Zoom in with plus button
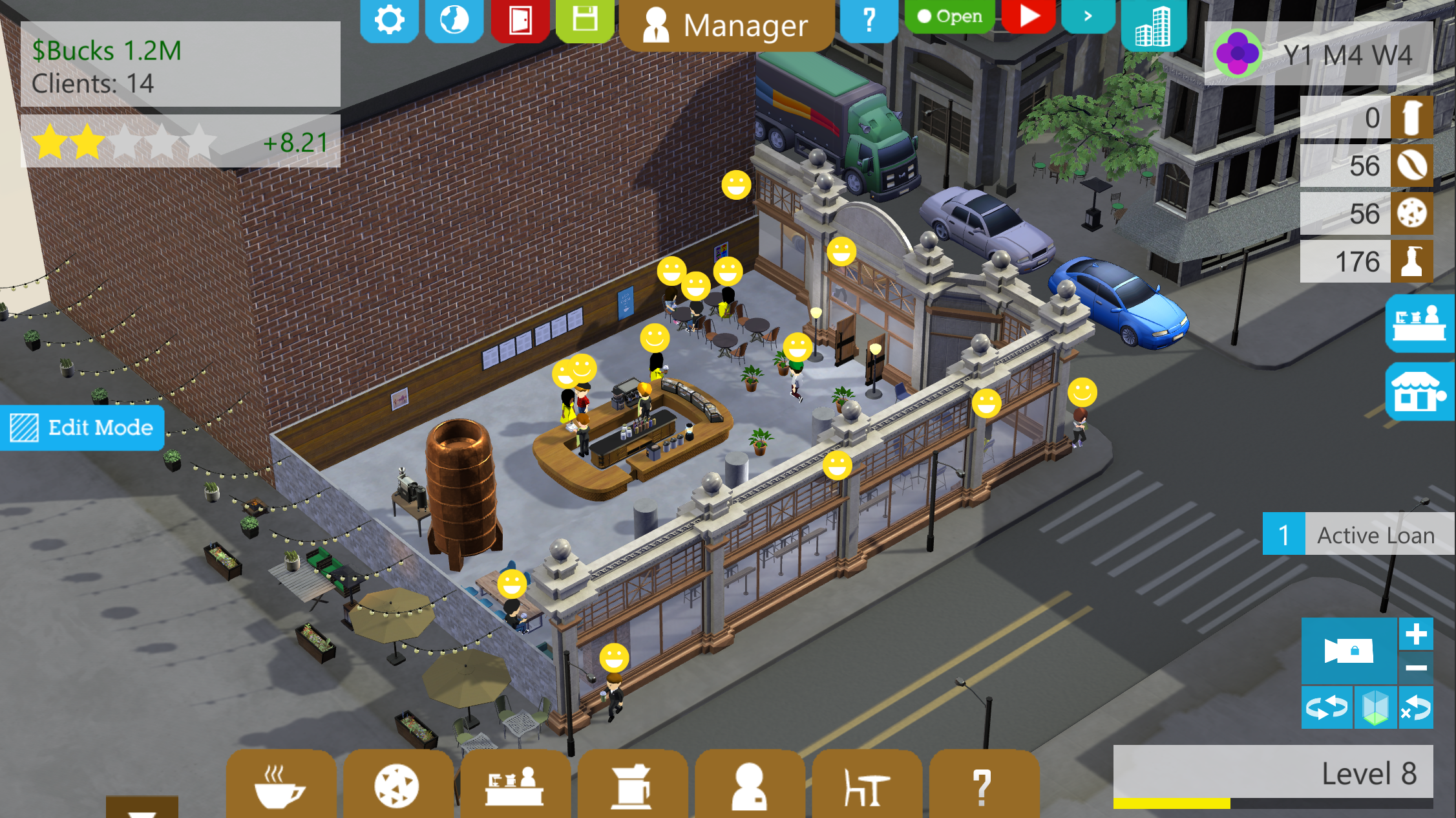Viewport: 1456px width, 818px height. [1415, 634]
